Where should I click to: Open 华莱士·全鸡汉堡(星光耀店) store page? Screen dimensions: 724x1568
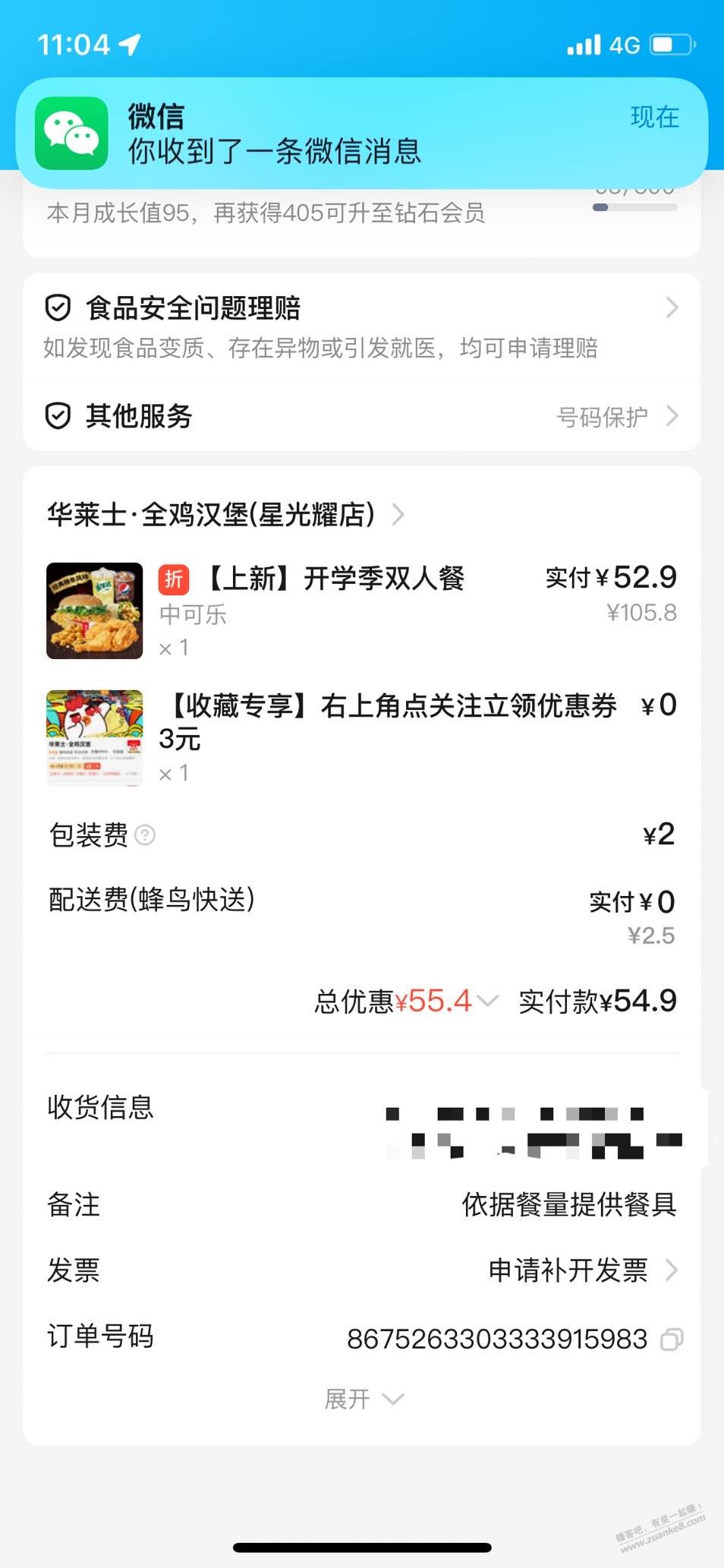tap(225, 515)
